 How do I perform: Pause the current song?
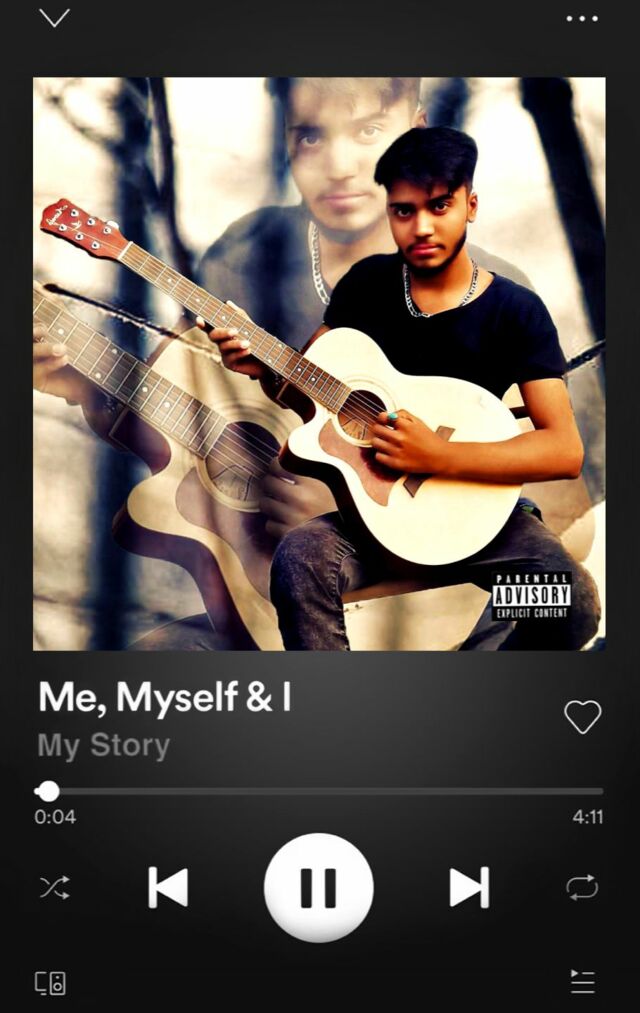click(x=319, y=887)
